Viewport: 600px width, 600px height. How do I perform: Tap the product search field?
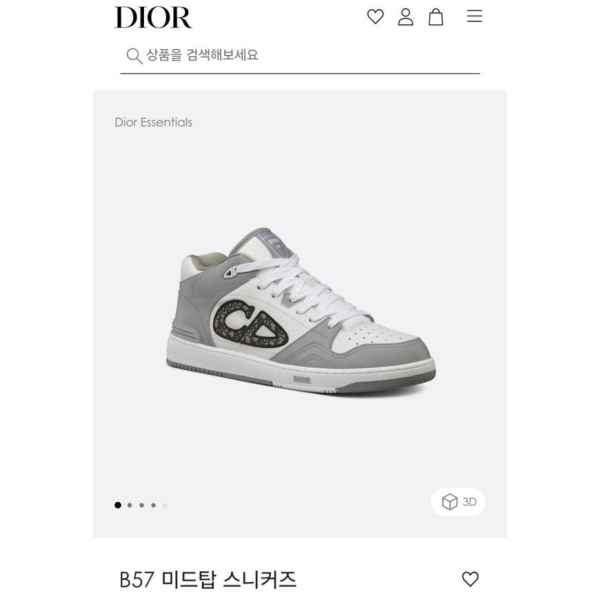[x=300, y=56]
